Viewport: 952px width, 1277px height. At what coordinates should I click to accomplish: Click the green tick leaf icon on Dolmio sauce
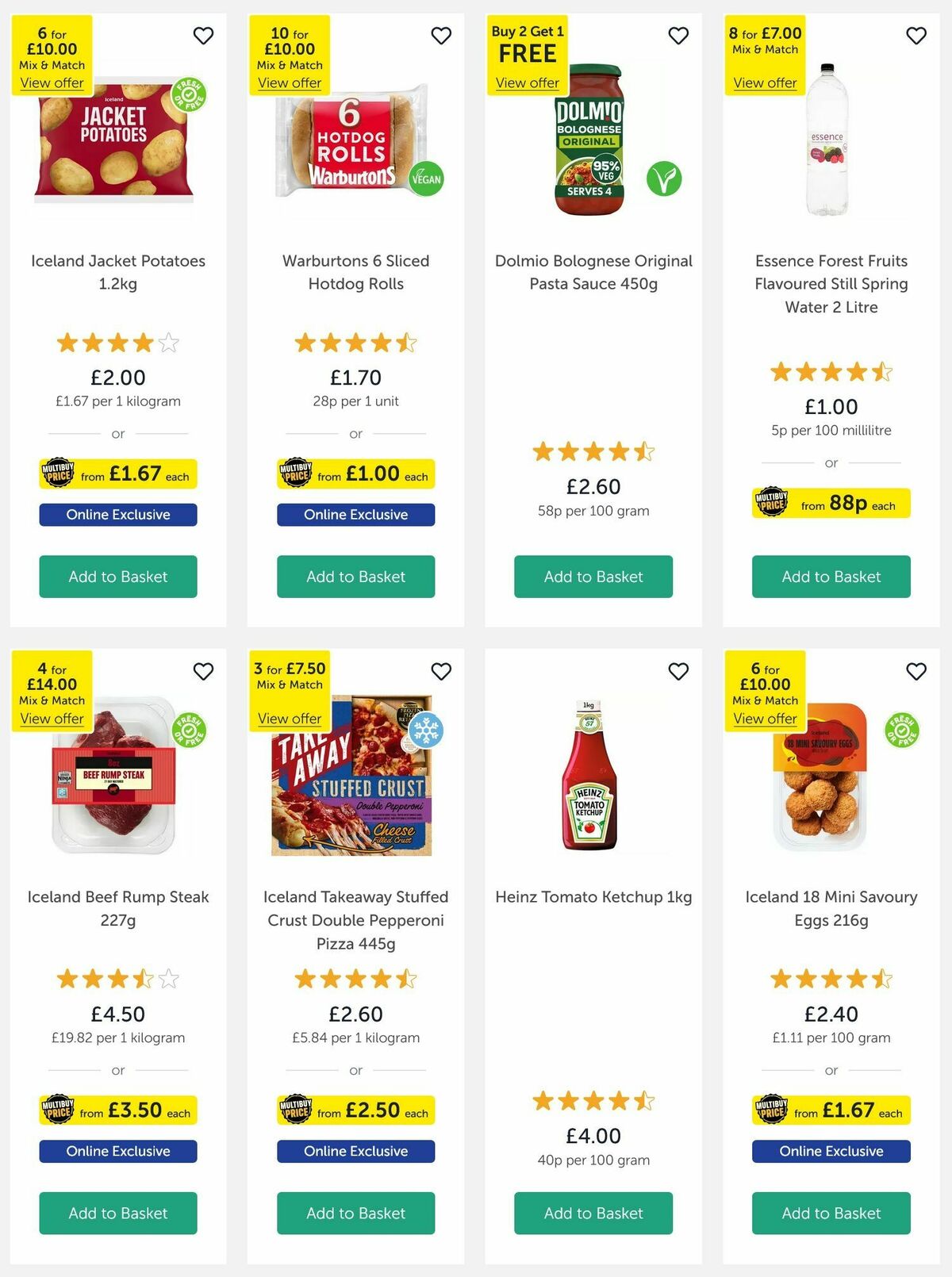point(665,179)
